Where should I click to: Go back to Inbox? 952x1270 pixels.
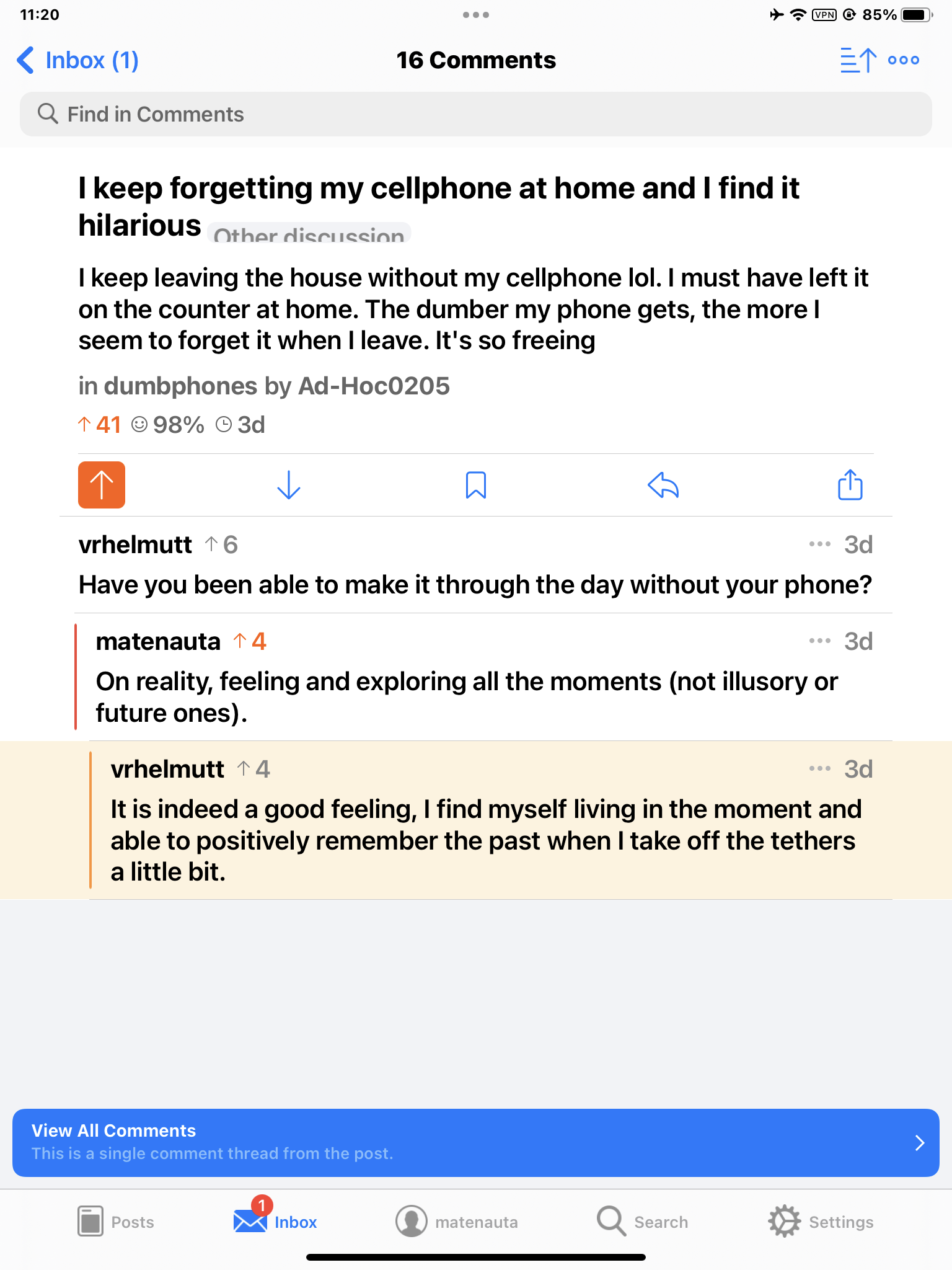77,60
